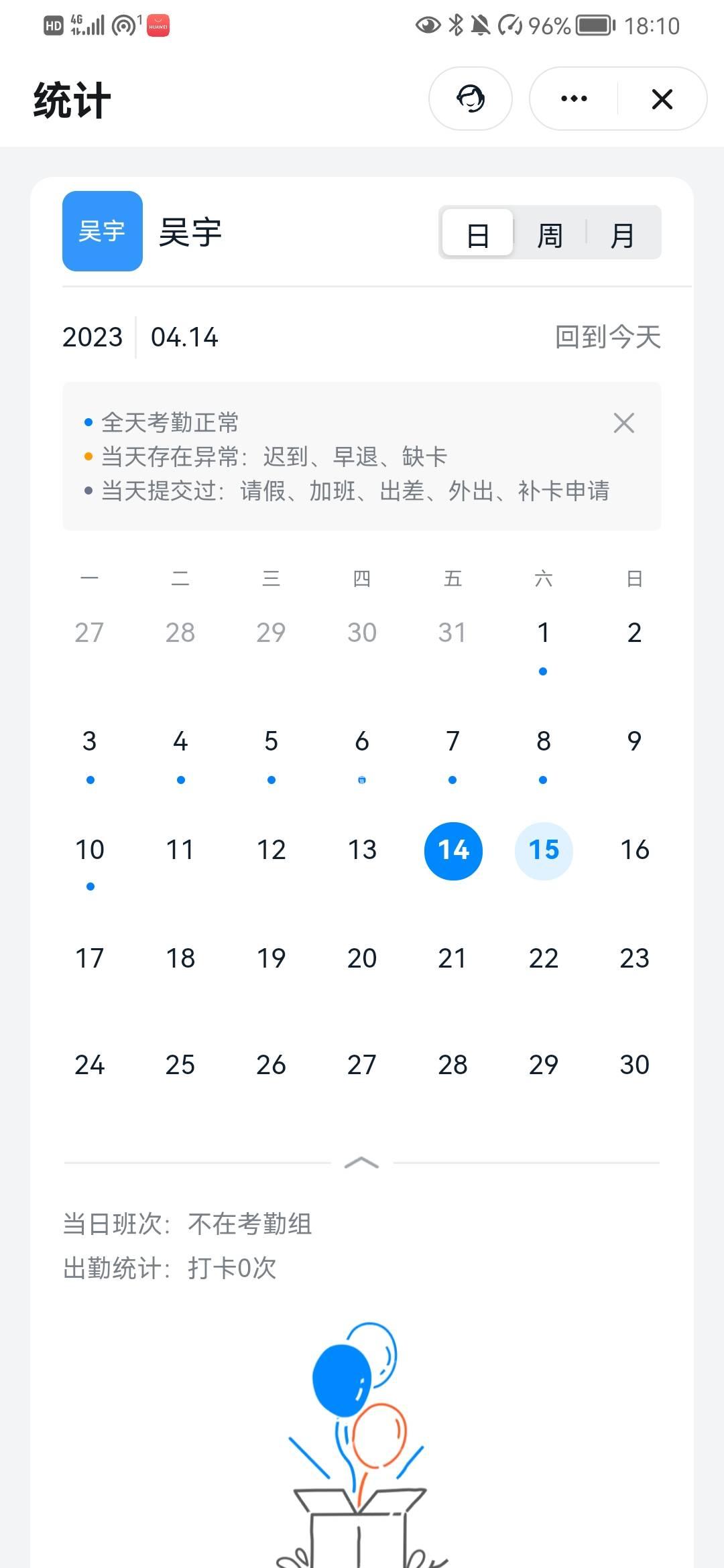The image size is (724, 1568).
Task: Select April 20 on the calendar
Action: tap(362, 958)
